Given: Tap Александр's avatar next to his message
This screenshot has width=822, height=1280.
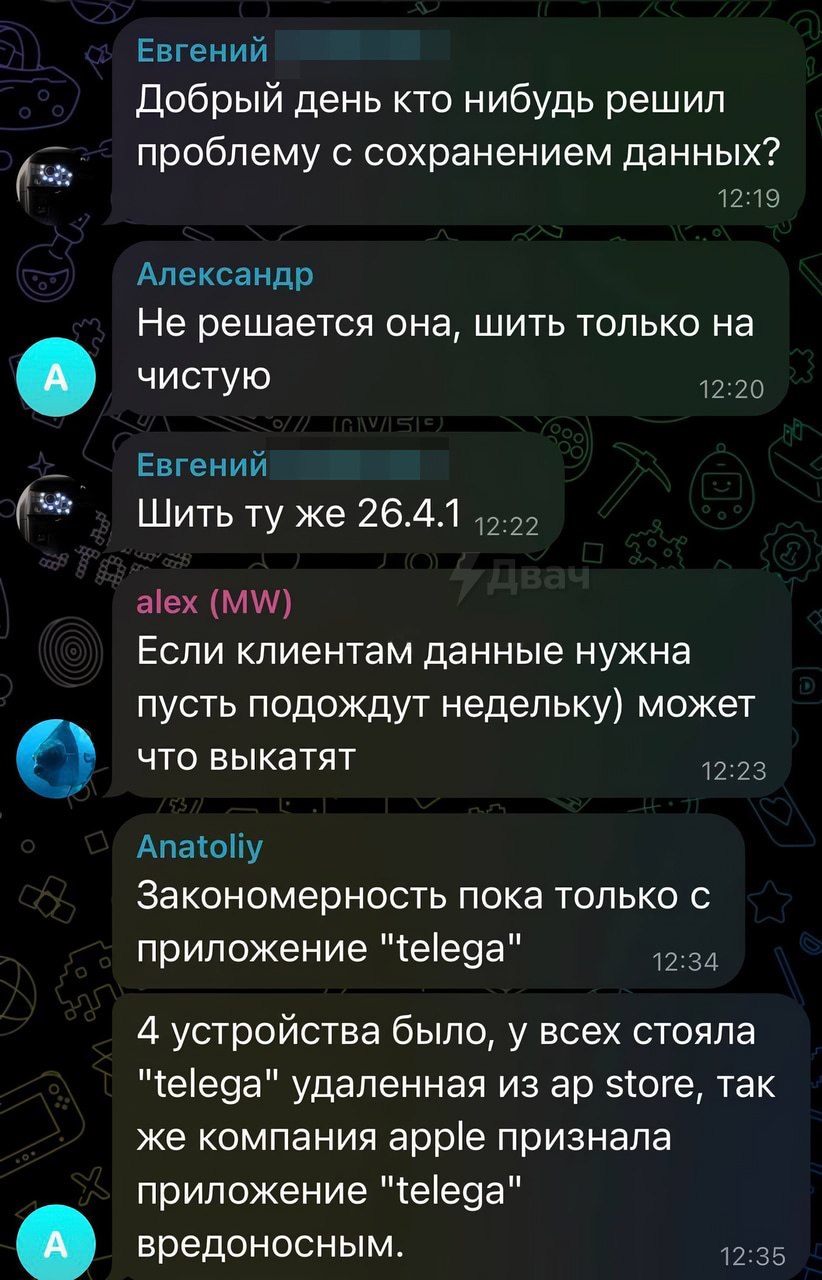Looking at the screenshot, I should tap(56, 377).
